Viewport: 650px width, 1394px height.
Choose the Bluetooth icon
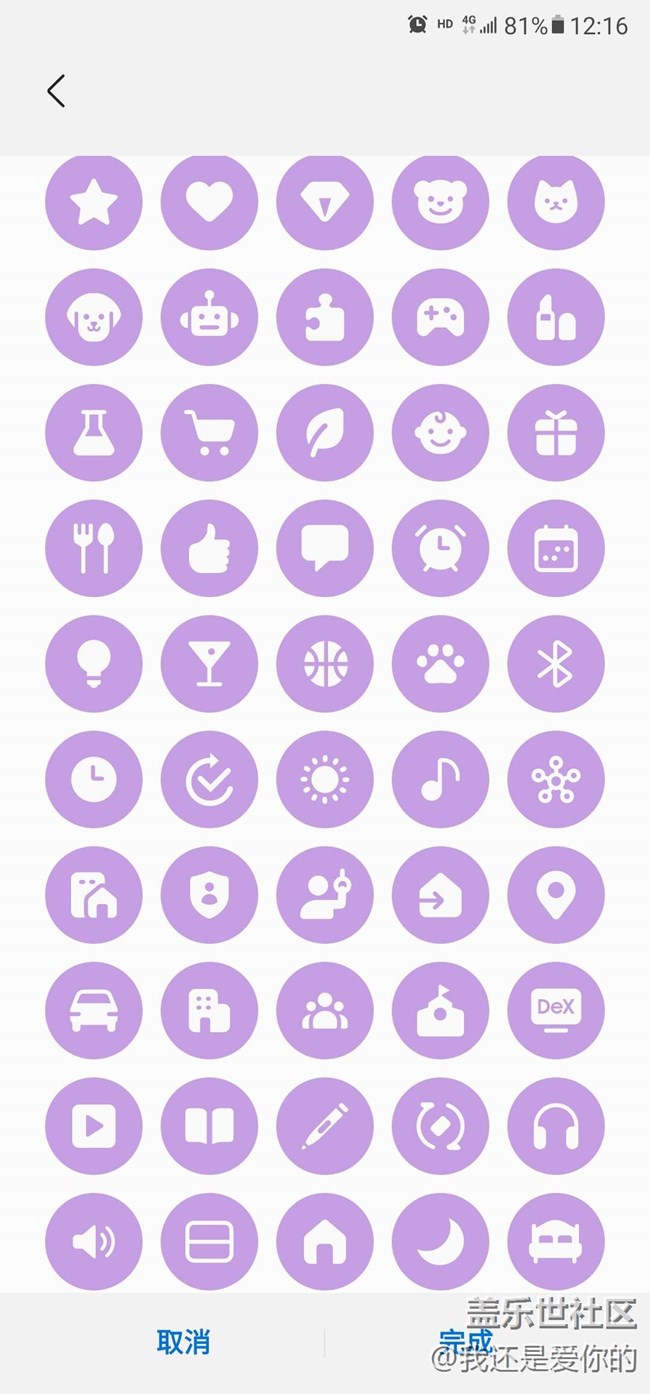(x=556, y=664)
